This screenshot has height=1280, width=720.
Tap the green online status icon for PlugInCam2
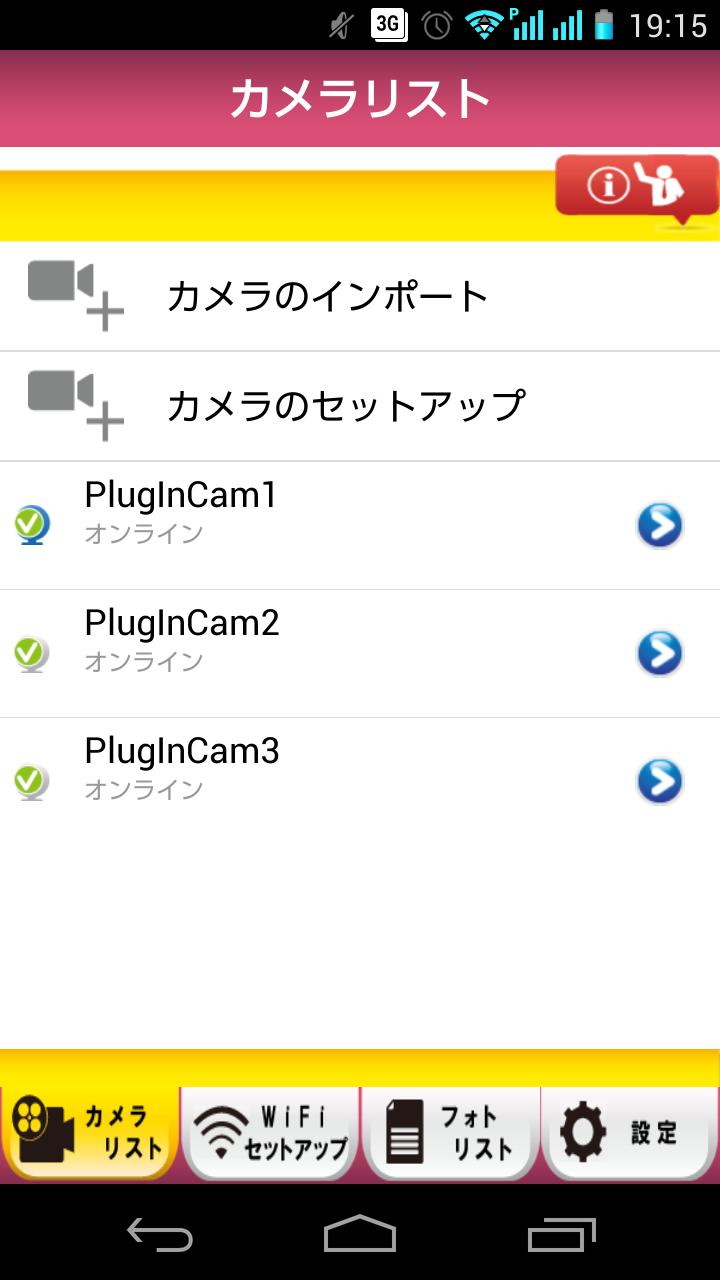[33, 652]
